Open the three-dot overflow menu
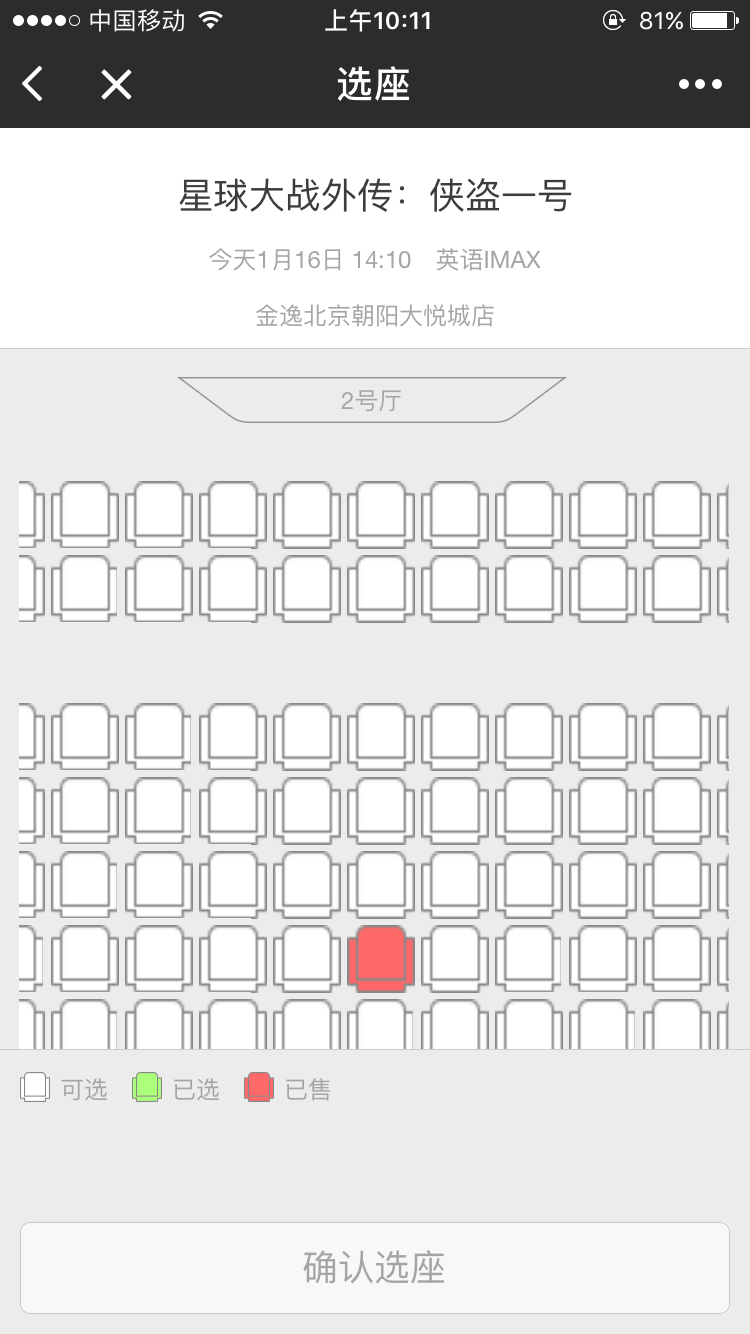This screenshot has width=750, height=1334. [700, 85]
